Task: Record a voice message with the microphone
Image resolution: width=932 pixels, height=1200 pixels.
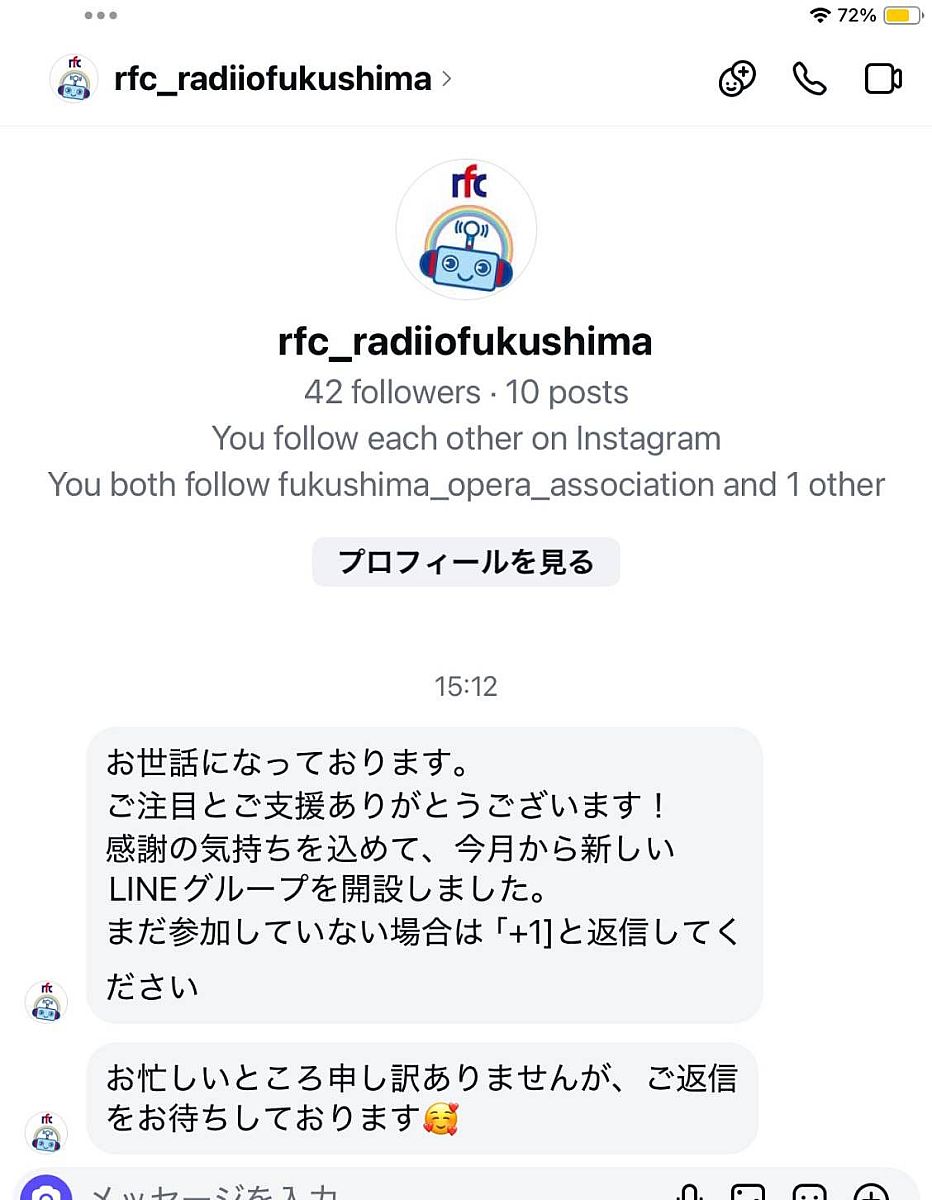Action: point(689,1192)
